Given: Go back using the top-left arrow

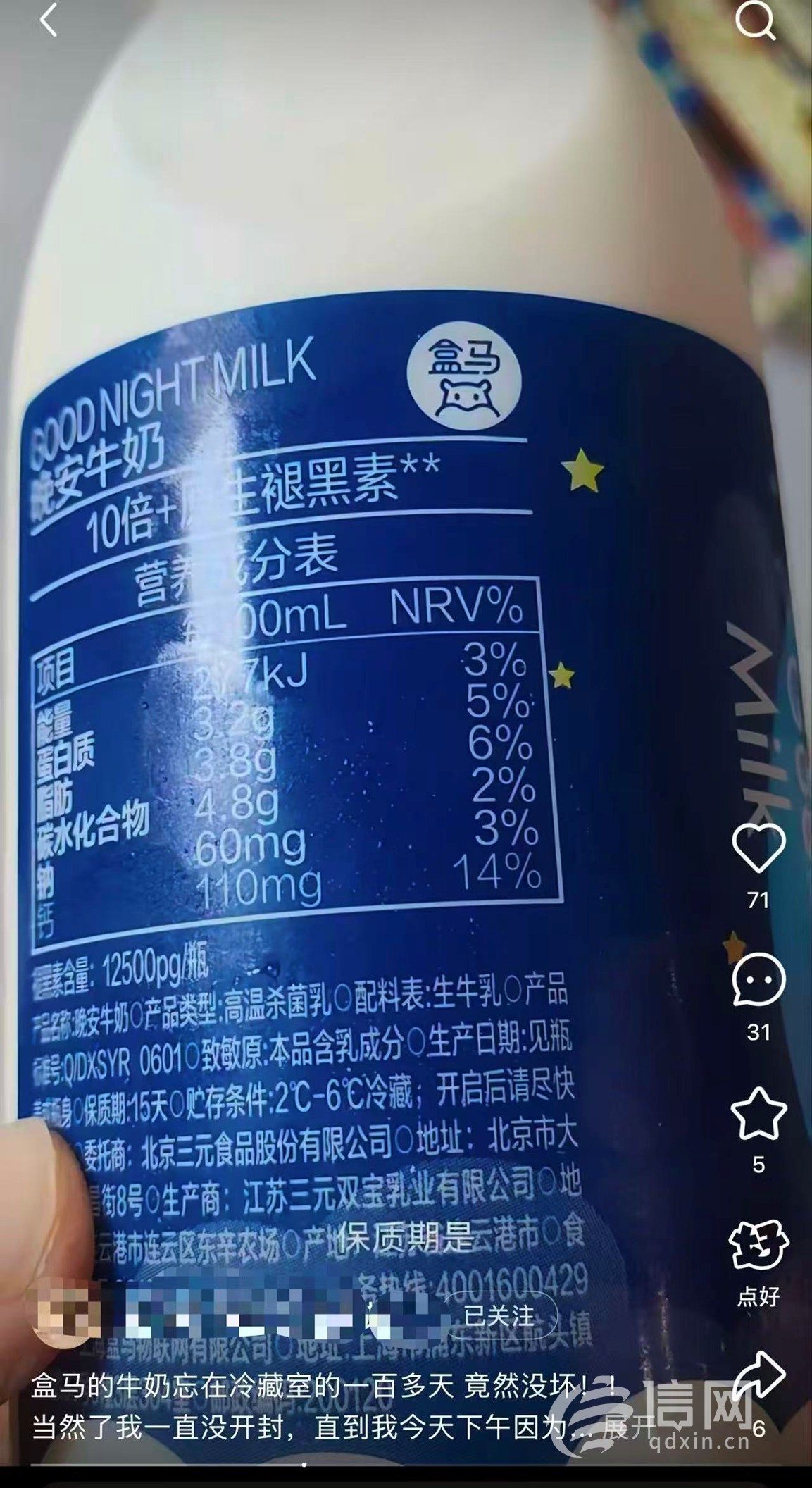Looking at the screenshot, I should coord(49,21).
